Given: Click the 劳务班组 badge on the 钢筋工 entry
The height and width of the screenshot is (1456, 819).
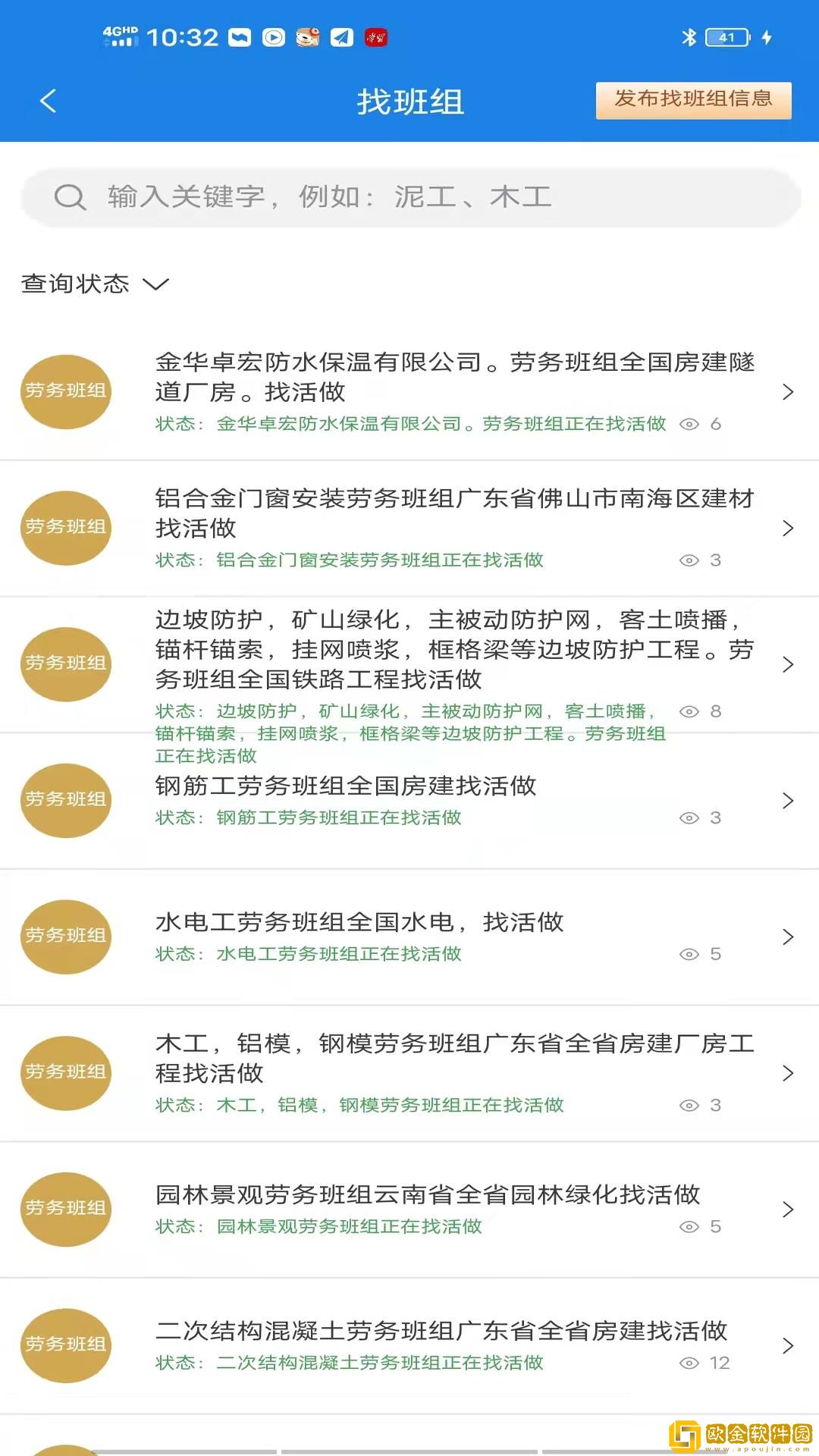Looking at the screenshot, I should pyautogui.click(x=65, y=801).
